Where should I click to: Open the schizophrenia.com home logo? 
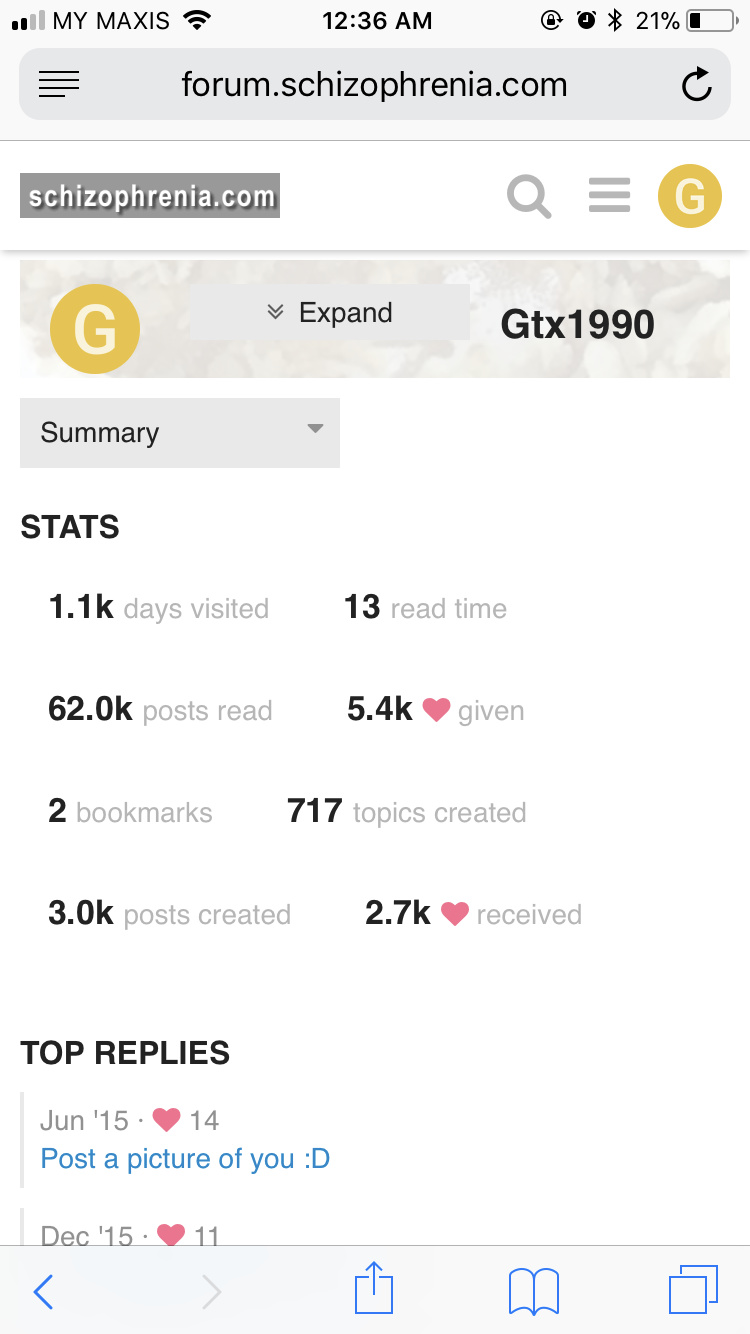pyautogui.click(x=150, y=196)
